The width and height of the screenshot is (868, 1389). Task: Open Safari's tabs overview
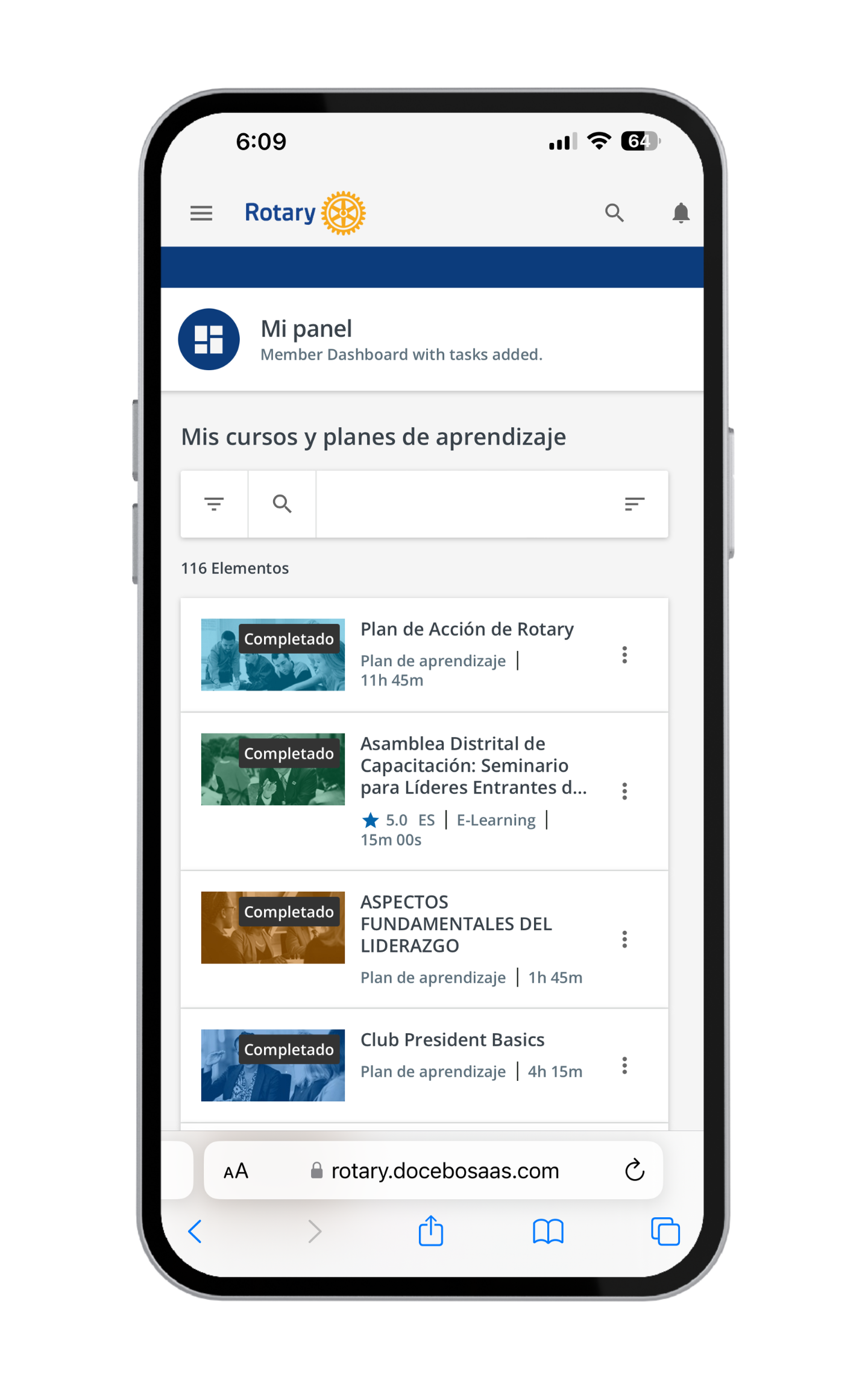pos(665,1231)
